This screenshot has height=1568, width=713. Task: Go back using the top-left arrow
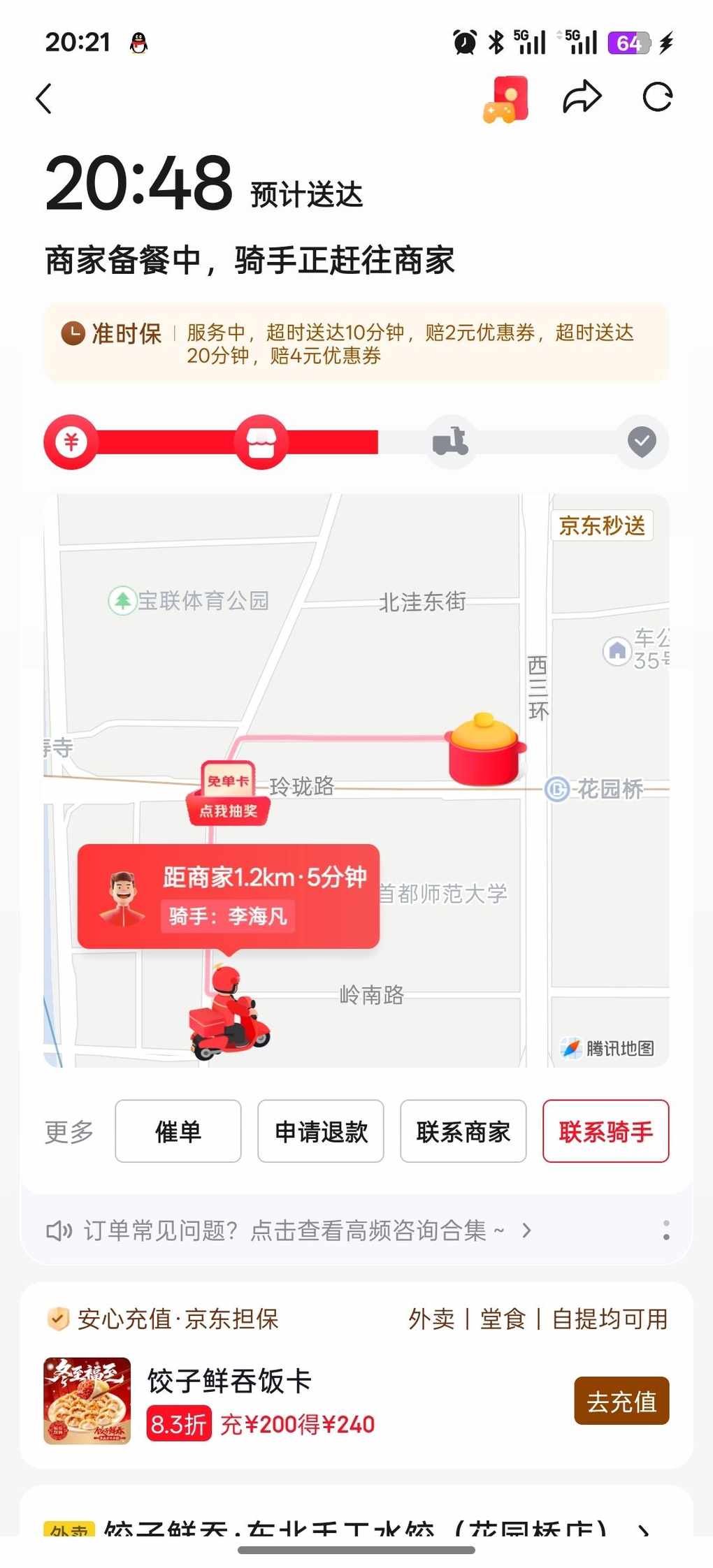point(44,99)
